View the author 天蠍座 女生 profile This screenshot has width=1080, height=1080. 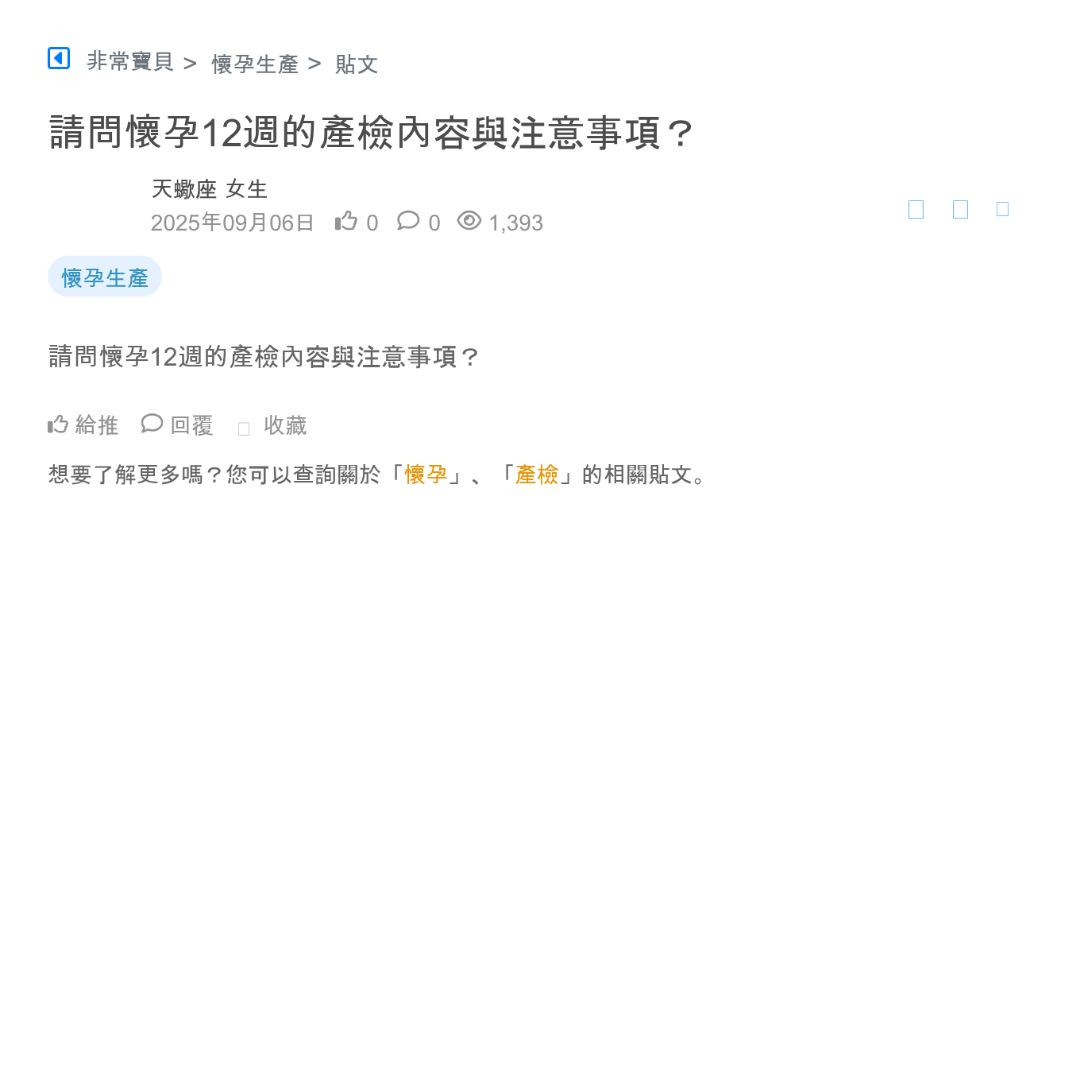click(x=209, y=189)
